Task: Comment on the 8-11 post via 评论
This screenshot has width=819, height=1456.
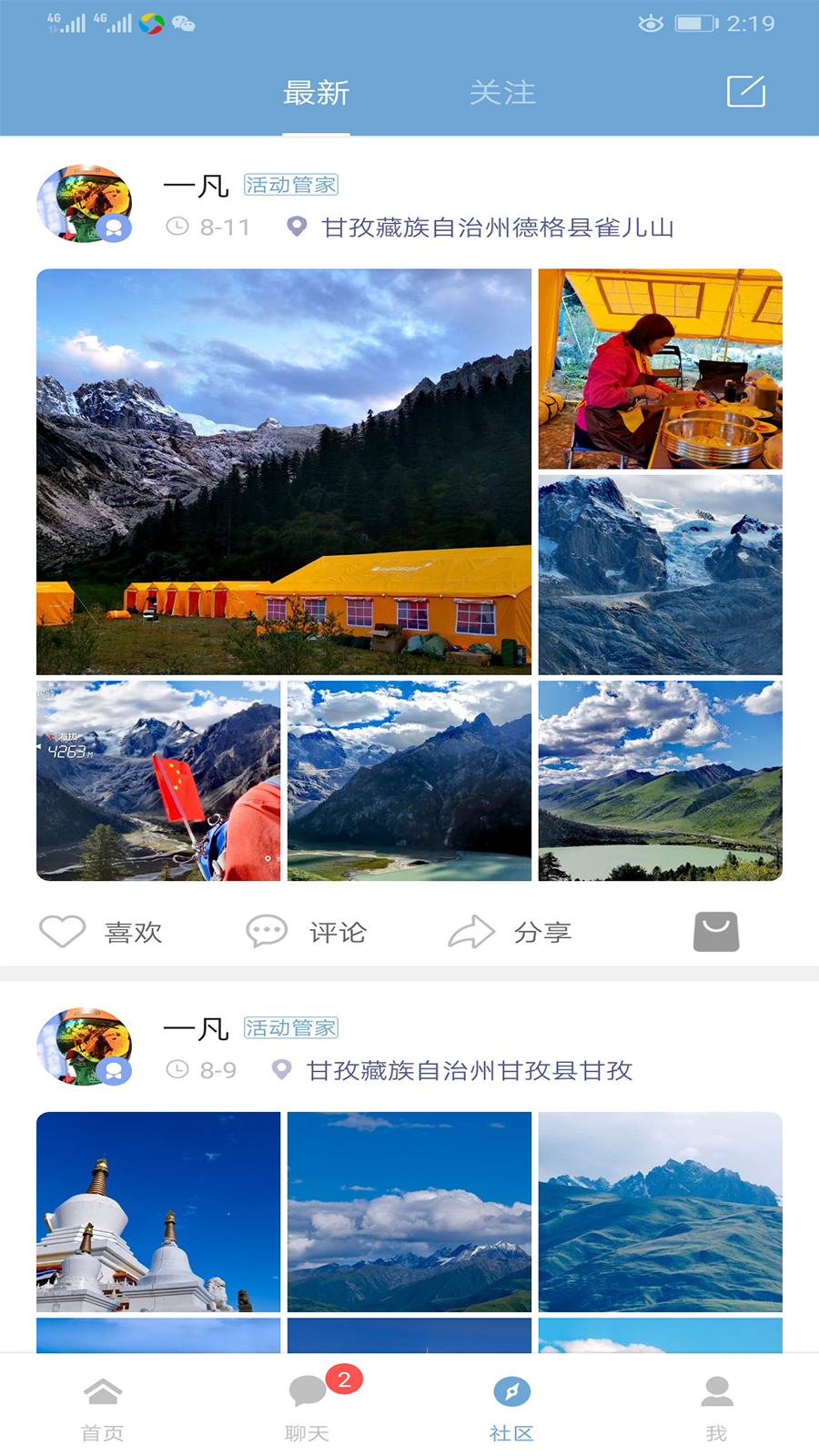Action: pos(307,932)
